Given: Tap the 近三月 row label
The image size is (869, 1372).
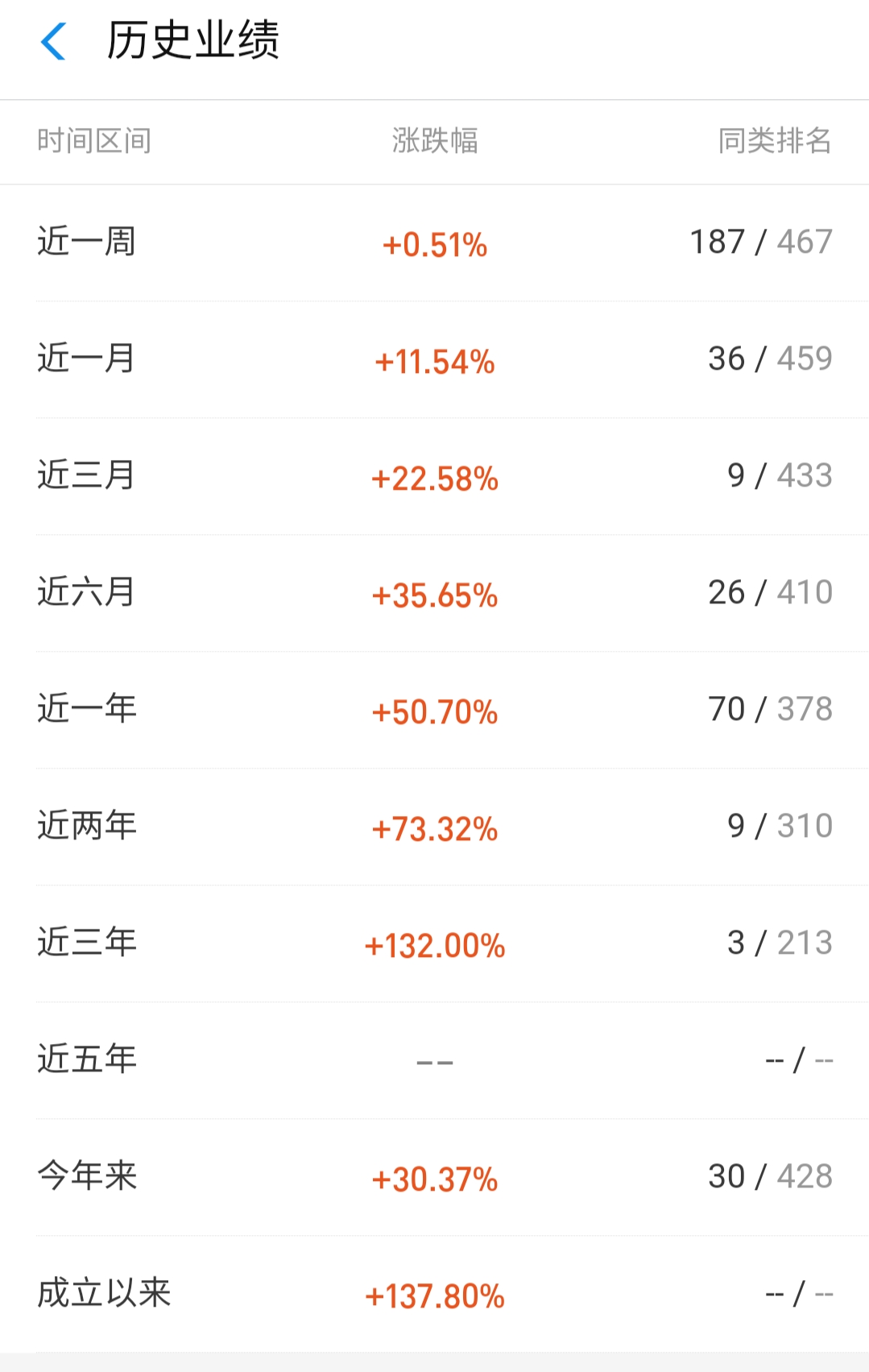Looking at the screenshot, I should click(x=89, y=475).
